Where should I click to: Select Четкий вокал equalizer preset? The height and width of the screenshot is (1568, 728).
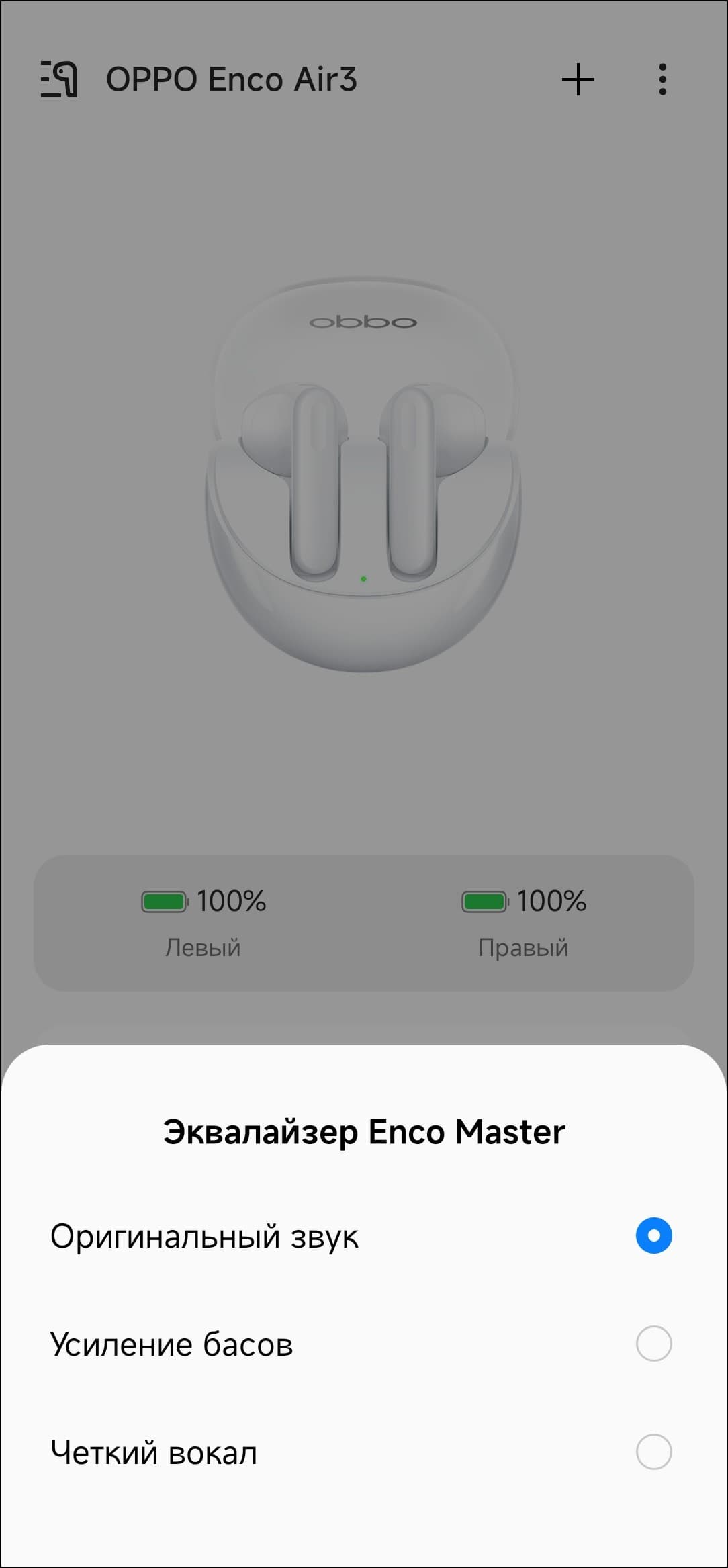(x=653, y=1452)
